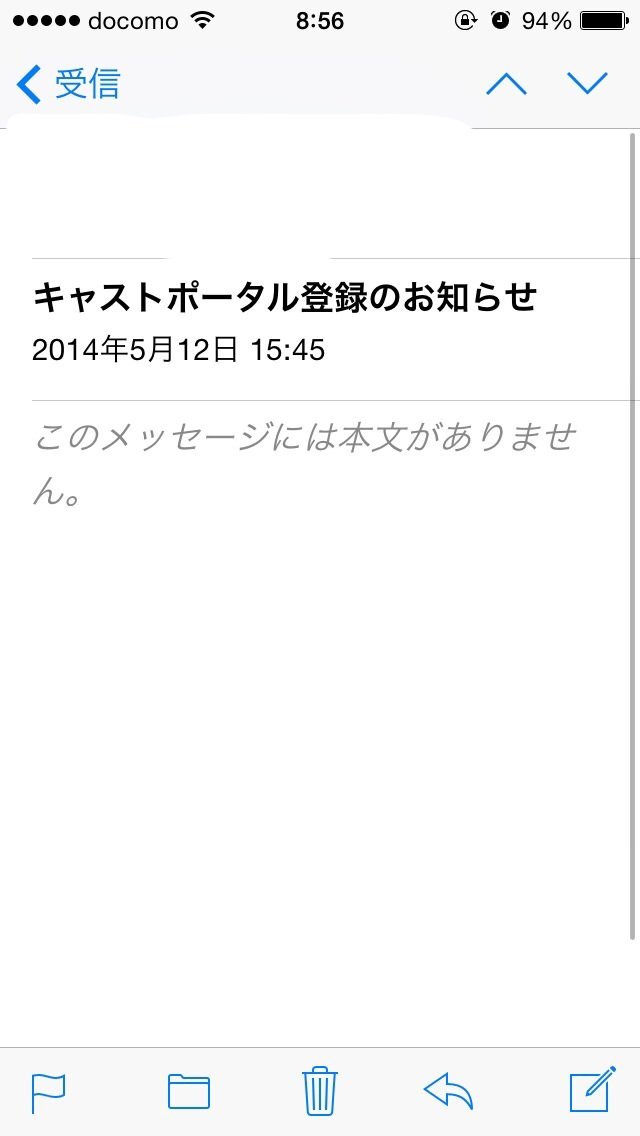Move this message to a folder
The width and height of the screenshot is (640, 1136).
(188, 1091)
